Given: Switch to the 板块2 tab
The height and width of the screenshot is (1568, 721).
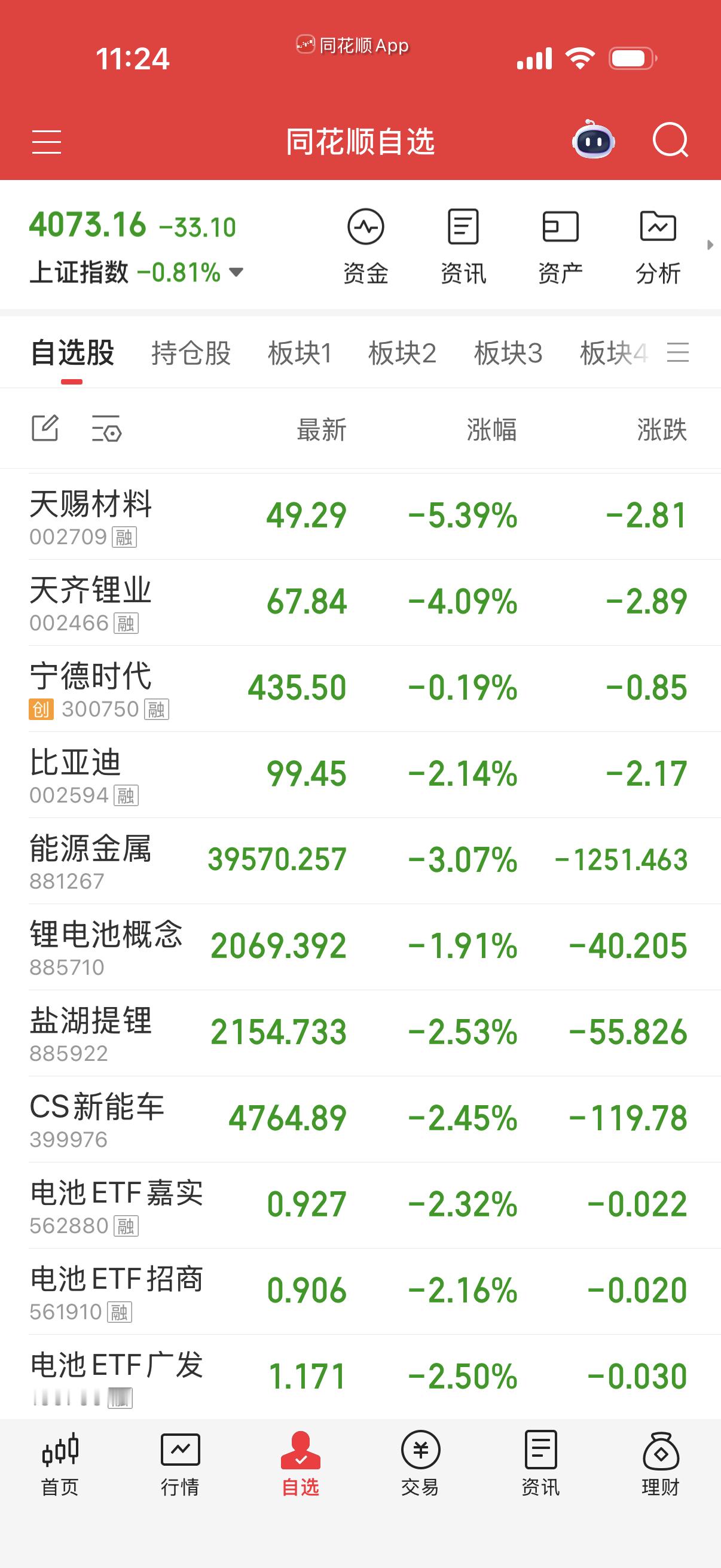Looking at the screenshot, I should 406,353.
